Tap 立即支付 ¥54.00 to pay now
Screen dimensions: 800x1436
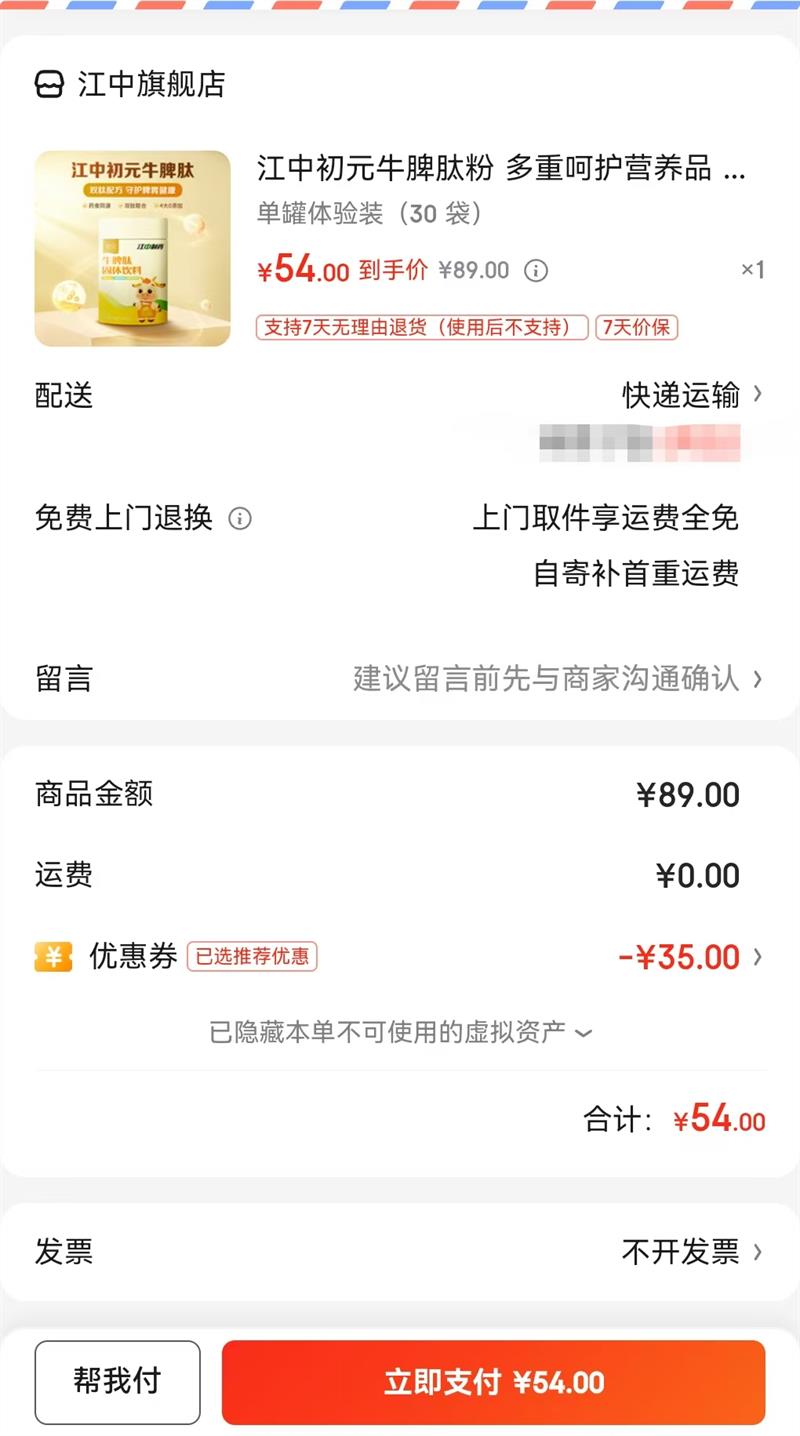point(493,1382)
